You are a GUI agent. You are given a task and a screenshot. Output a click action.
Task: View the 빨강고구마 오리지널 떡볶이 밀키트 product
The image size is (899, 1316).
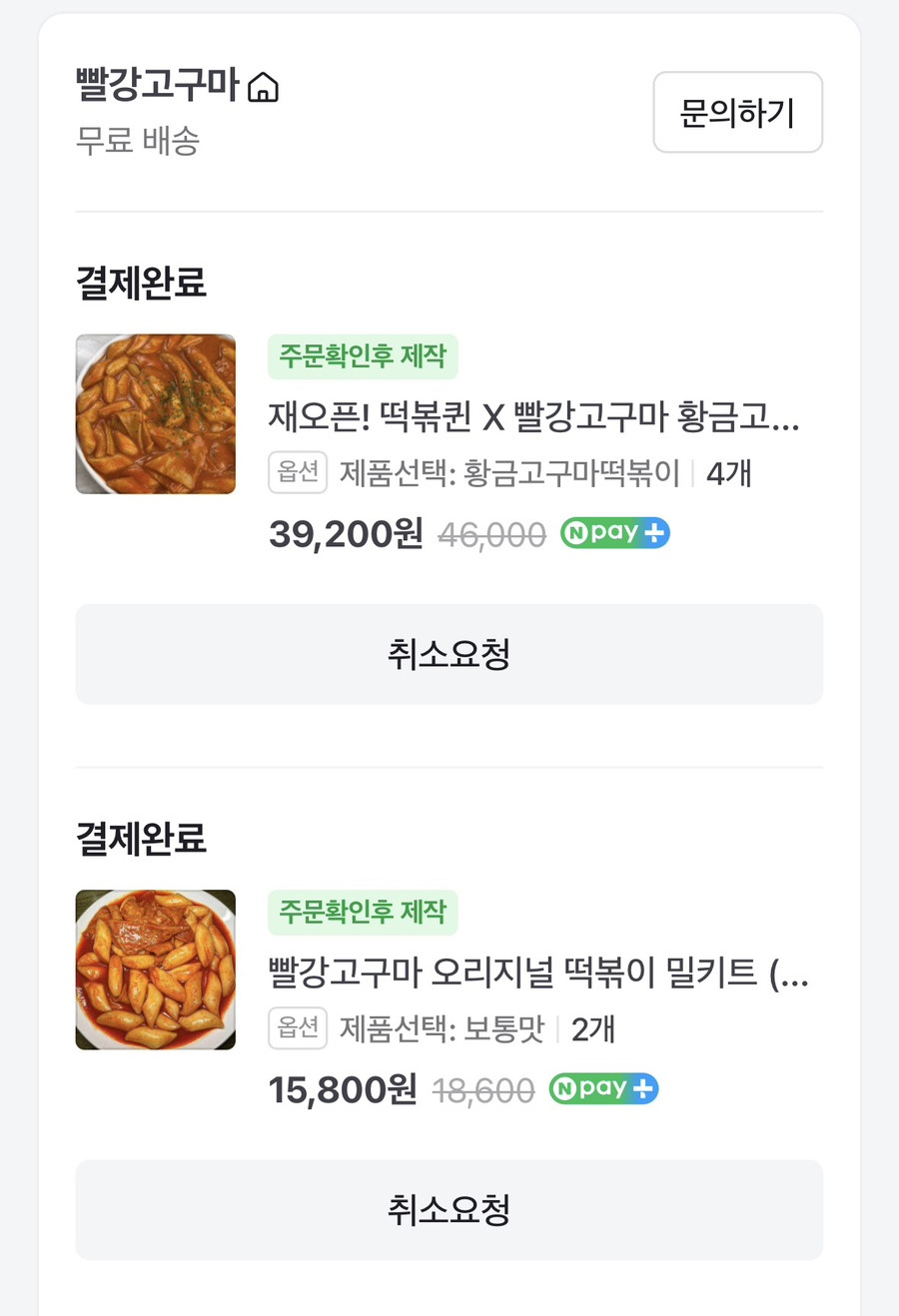point(537,972)
